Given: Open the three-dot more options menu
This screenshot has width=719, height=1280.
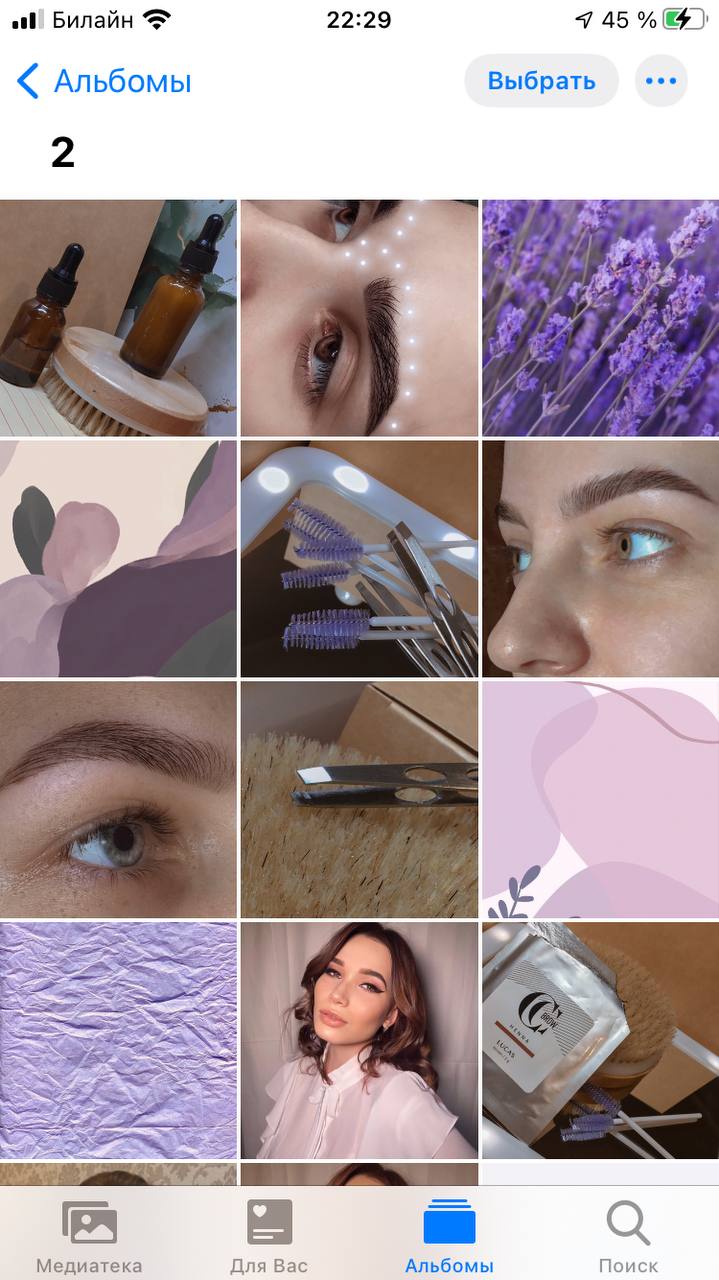Looking at the screenshot, I should (661, 81).
